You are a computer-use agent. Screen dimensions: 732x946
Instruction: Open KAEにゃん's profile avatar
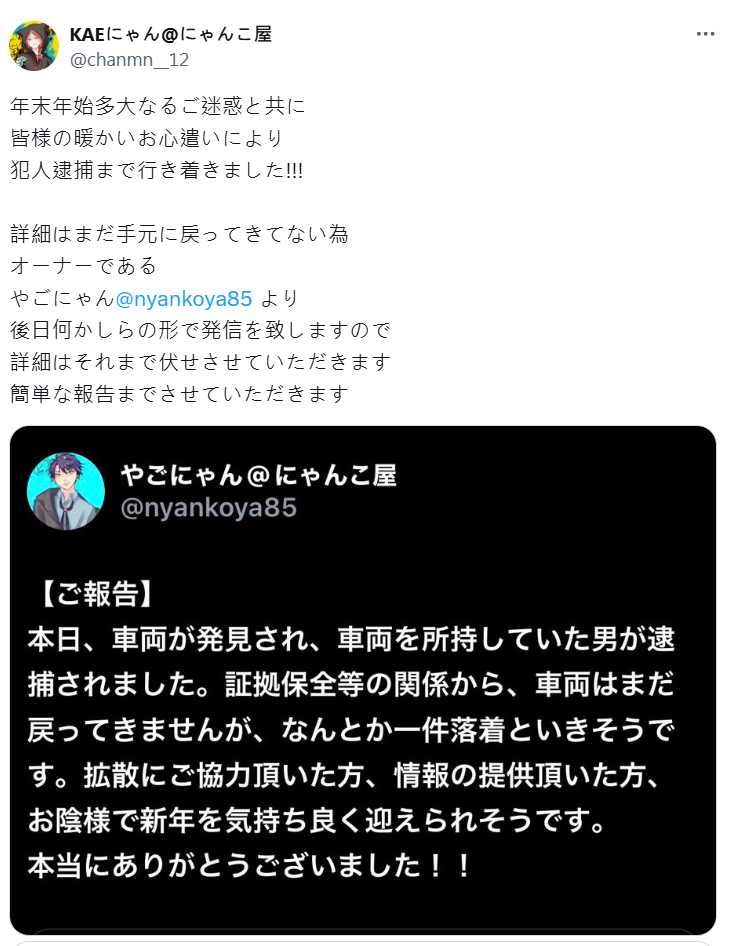click(34, 46)
